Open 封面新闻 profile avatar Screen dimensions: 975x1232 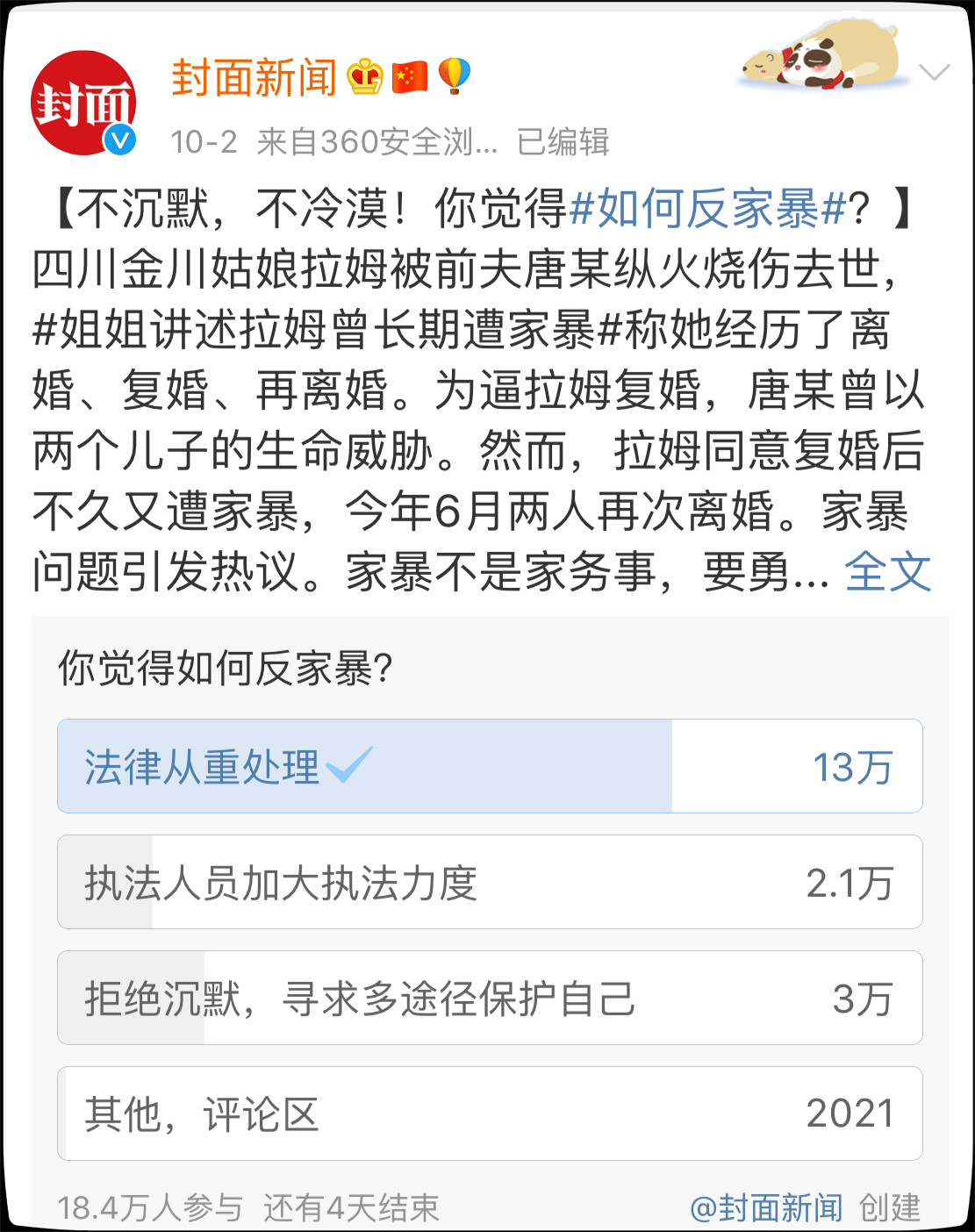coord(83,104)
